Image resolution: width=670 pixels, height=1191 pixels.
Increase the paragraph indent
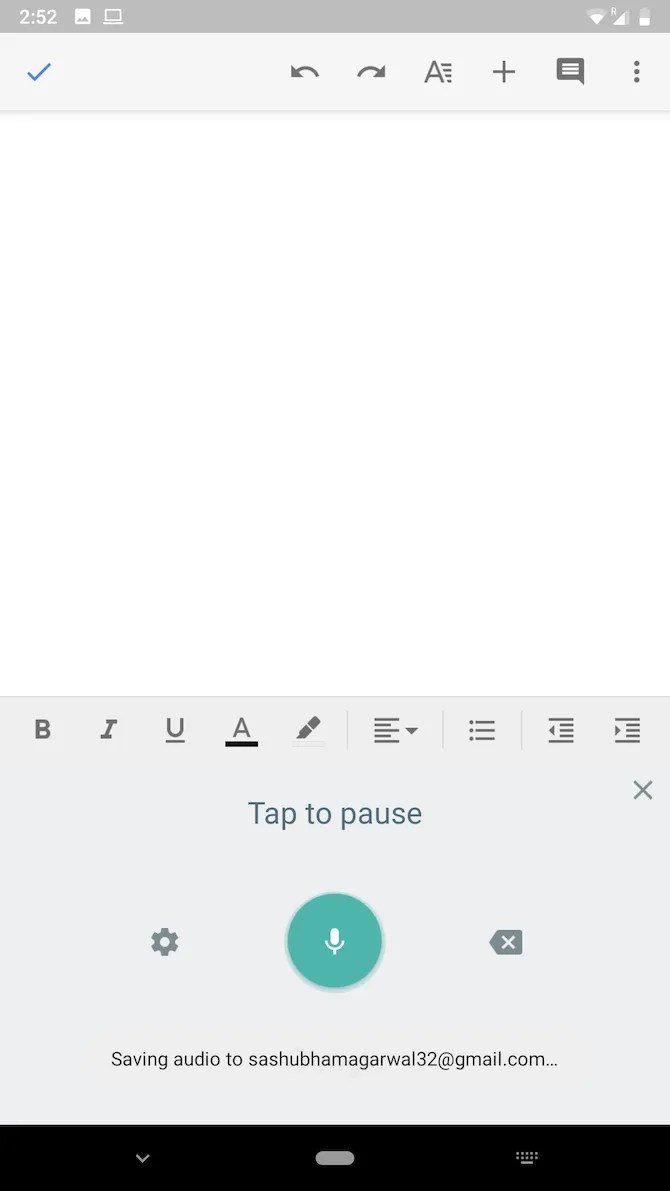[x=627, y=731]
